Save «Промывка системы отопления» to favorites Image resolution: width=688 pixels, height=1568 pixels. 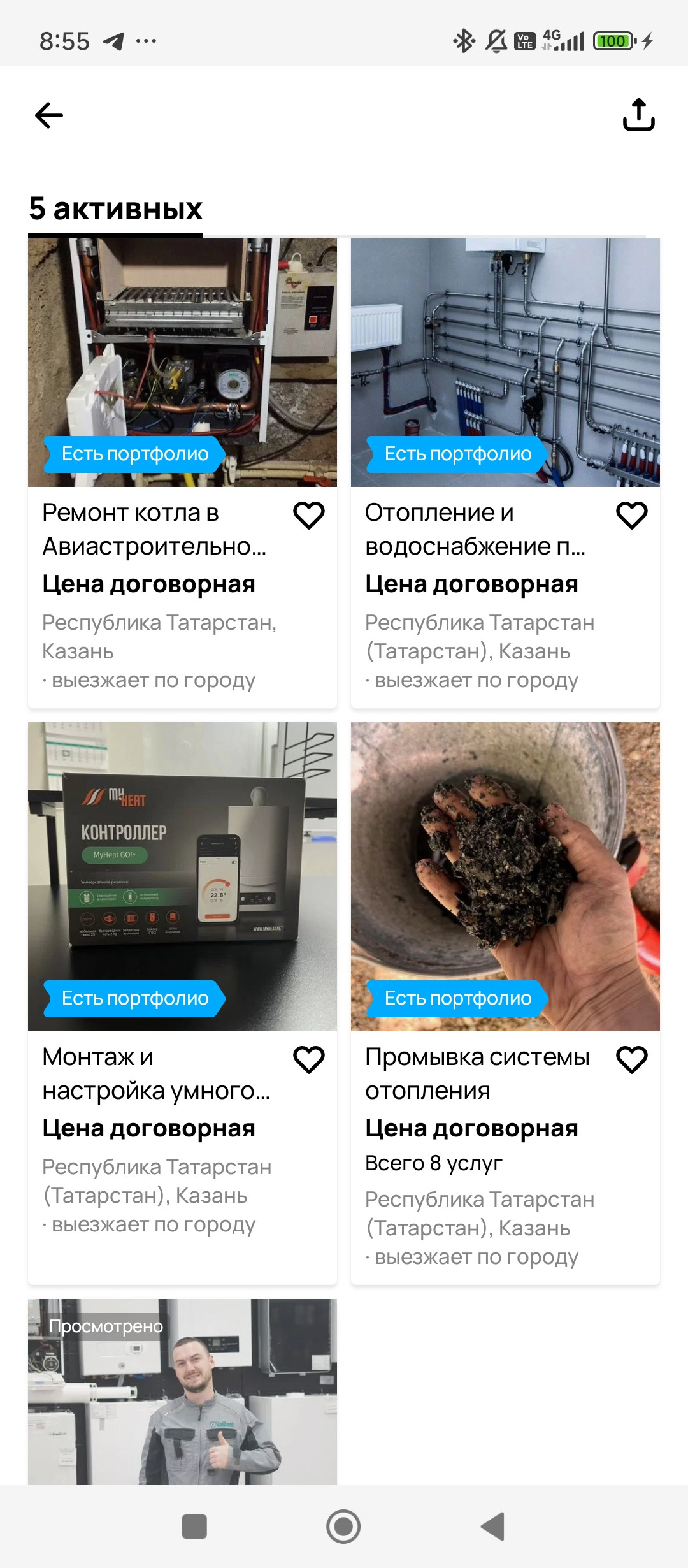[x=632, y=1059]
